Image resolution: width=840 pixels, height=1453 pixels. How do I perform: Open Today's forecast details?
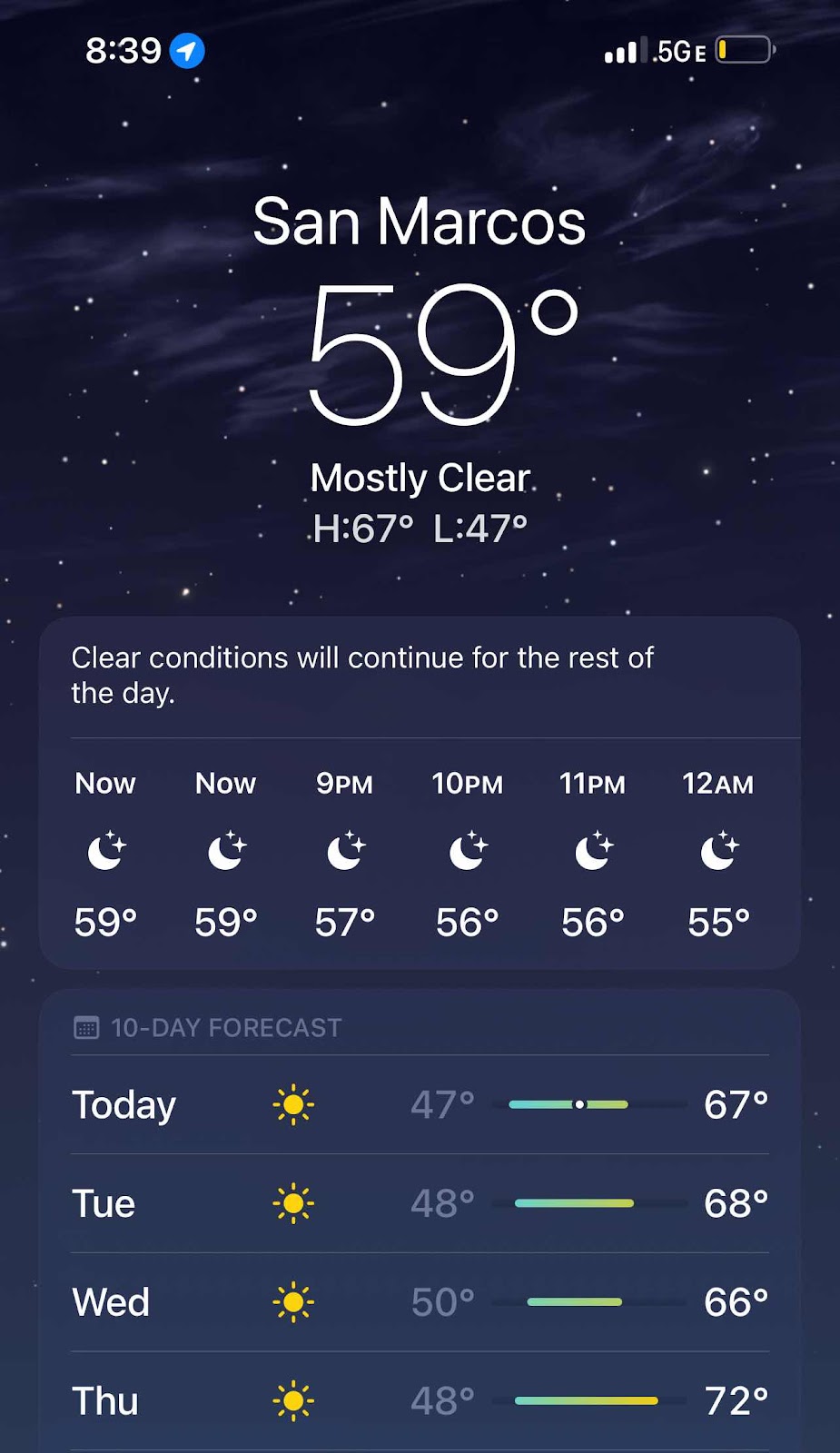[420, 1105]
